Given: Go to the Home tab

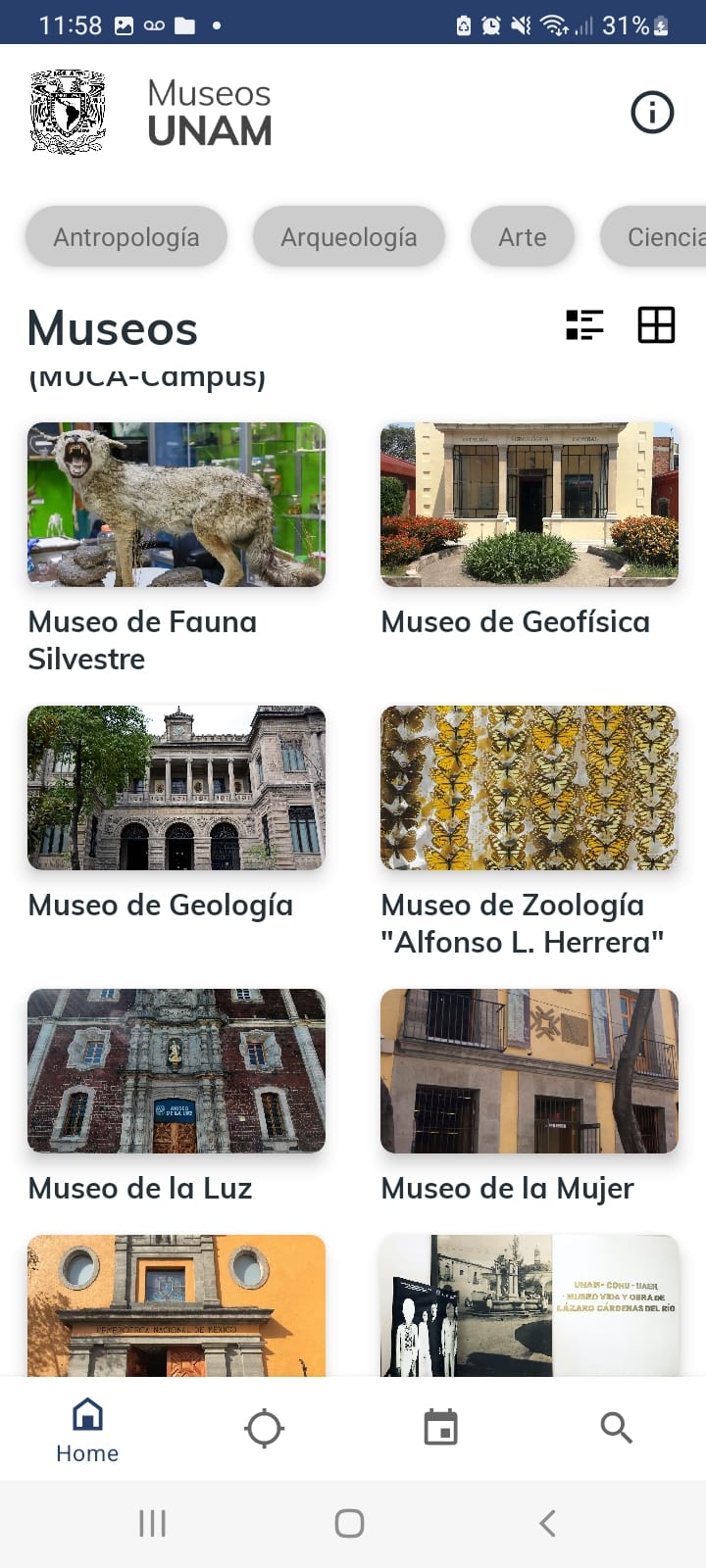Looking at the screenshot, I should pyautogui.click(x=87, y=1431).
